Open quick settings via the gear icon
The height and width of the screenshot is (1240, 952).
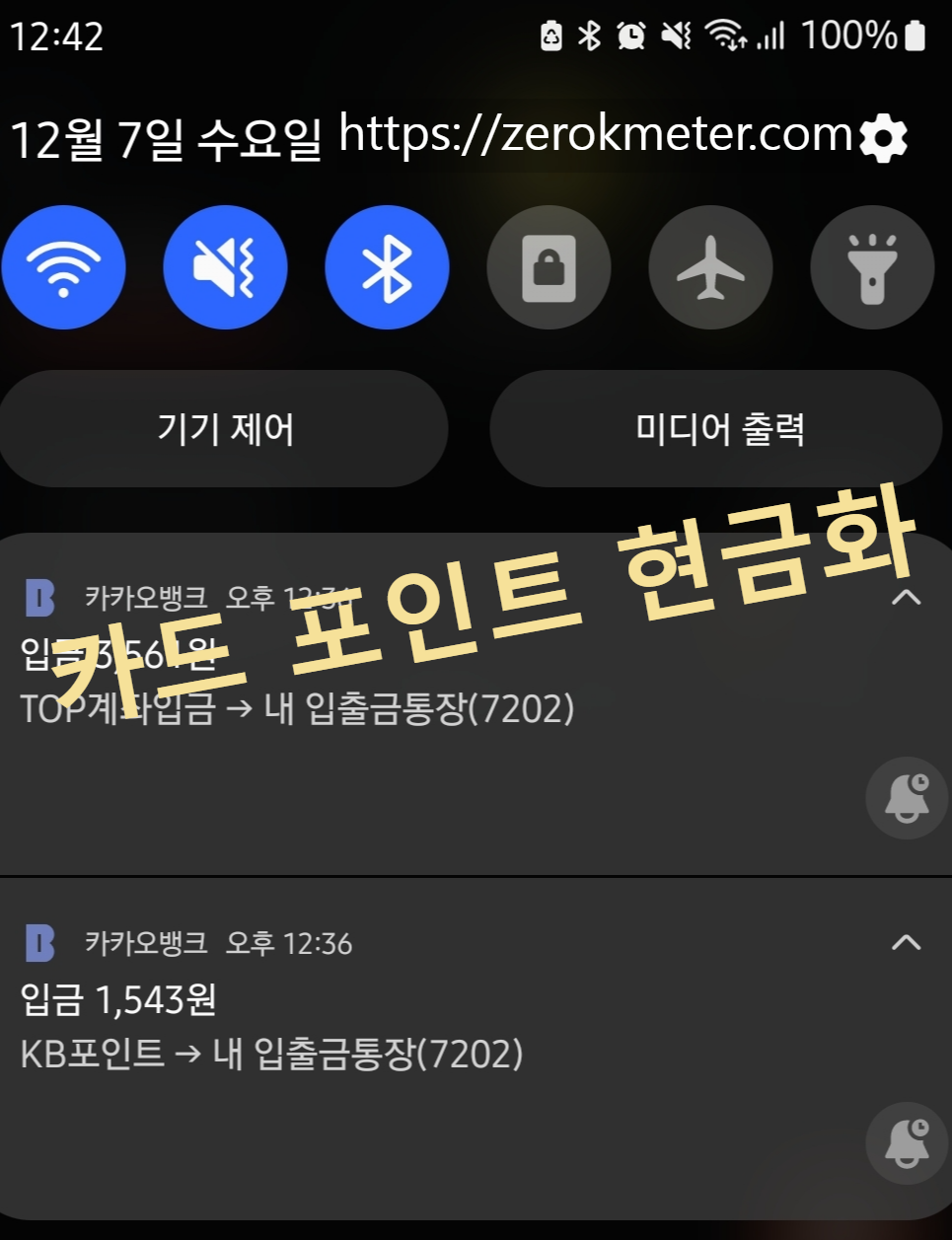tap(884, 135)
